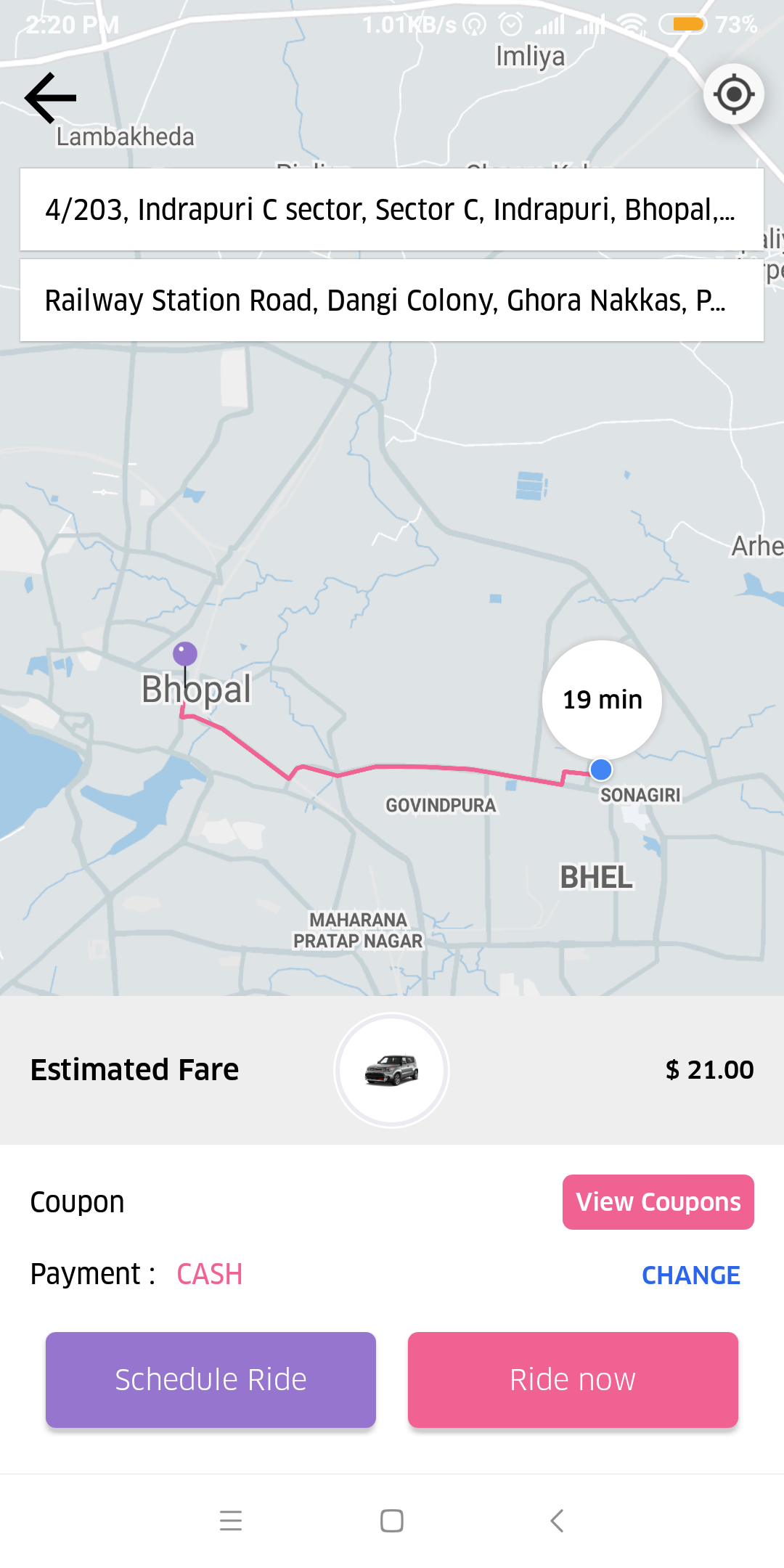784x1568 pixels.
Task: Select the car vehicle type icon
Action: [391, 1070]
